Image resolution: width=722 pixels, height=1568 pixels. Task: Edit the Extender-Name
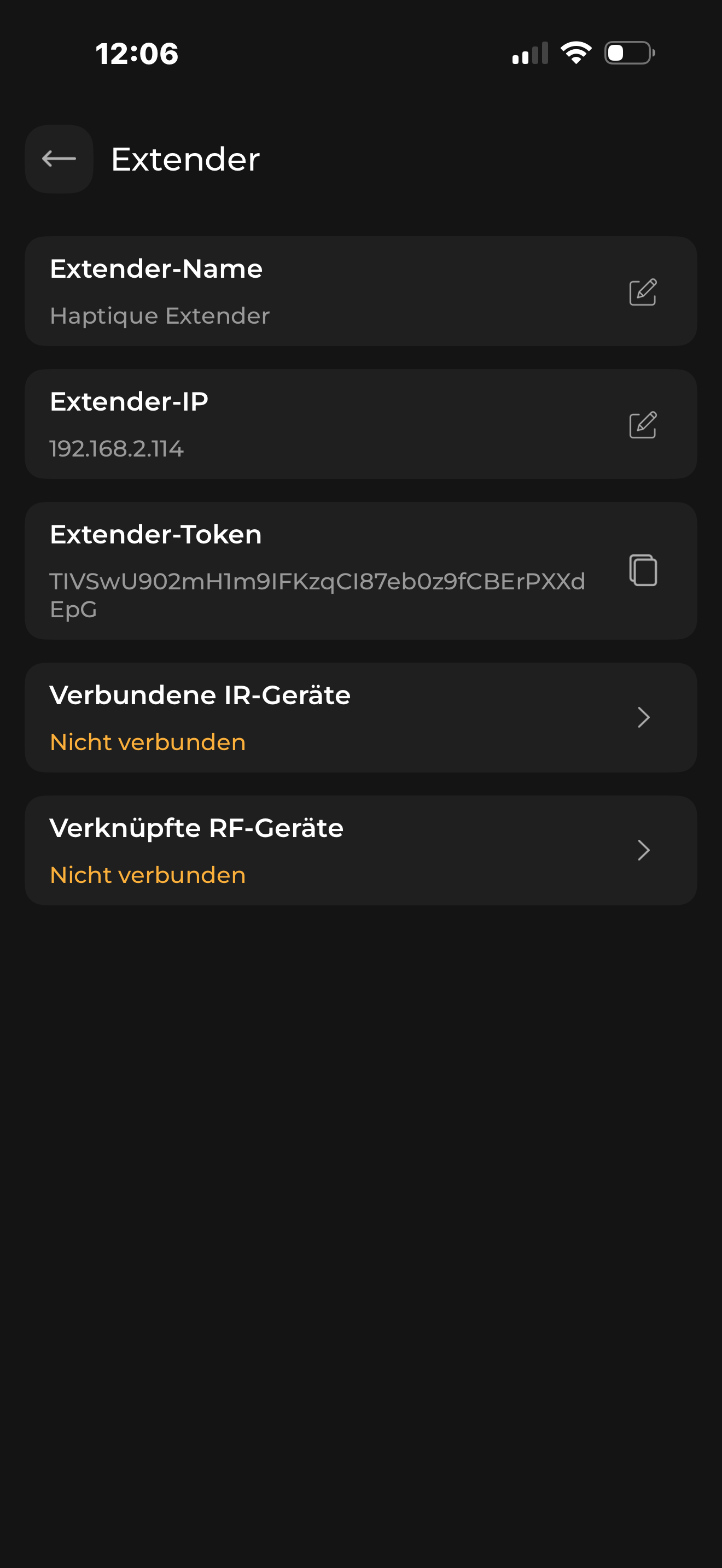[x=642, y=292]
